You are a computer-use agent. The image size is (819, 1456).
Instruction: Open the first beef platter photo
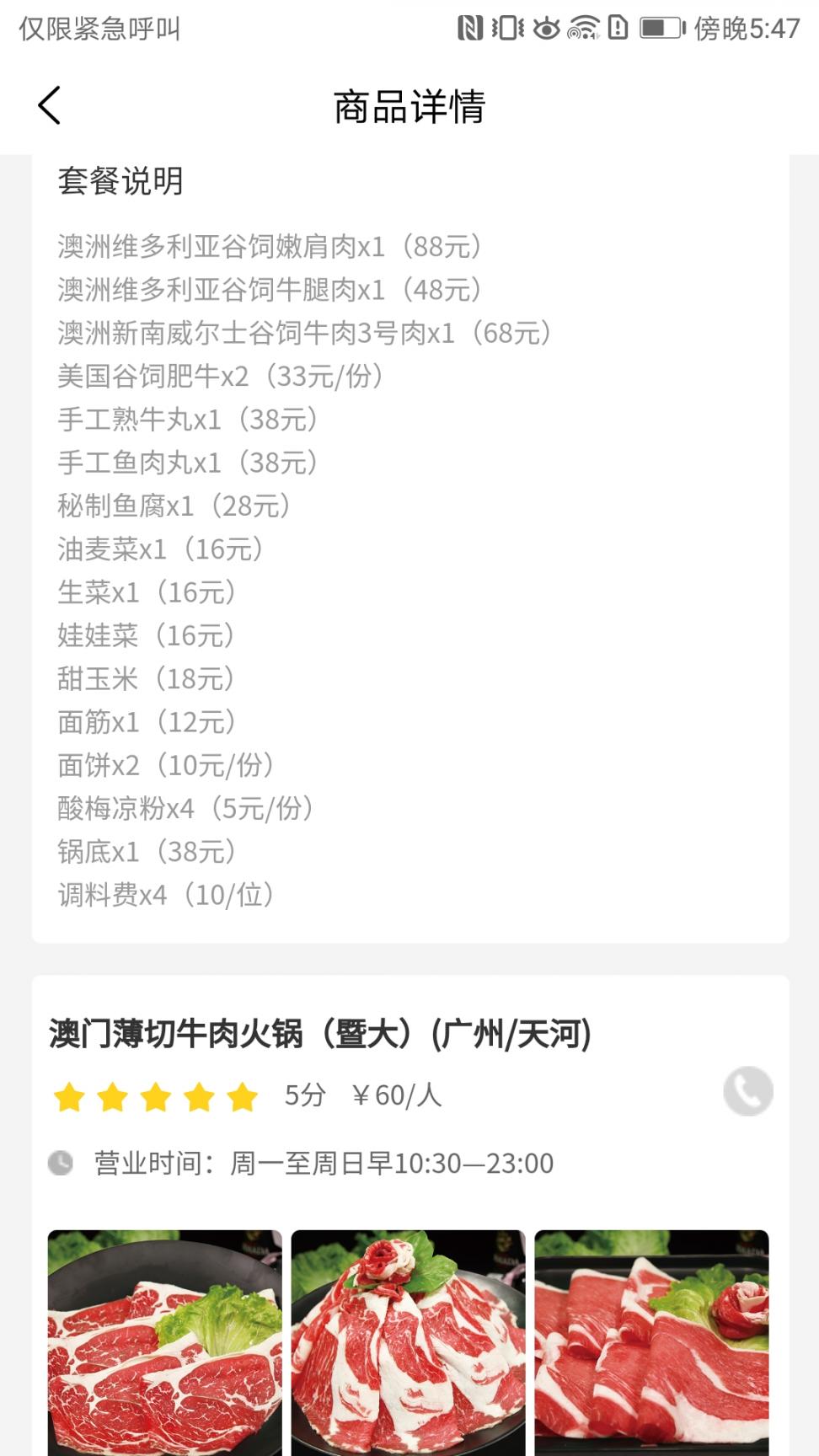coord(165,1342)
